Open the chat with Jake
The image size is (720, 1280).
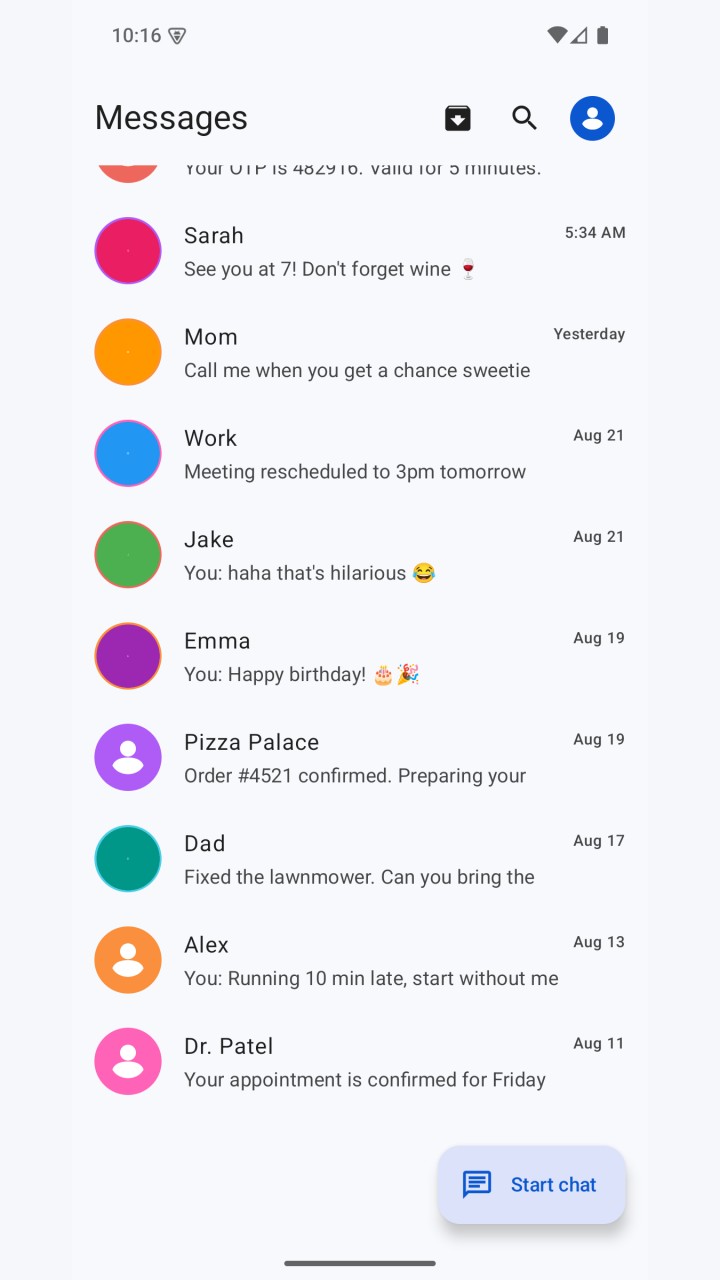tap(360, 555)
